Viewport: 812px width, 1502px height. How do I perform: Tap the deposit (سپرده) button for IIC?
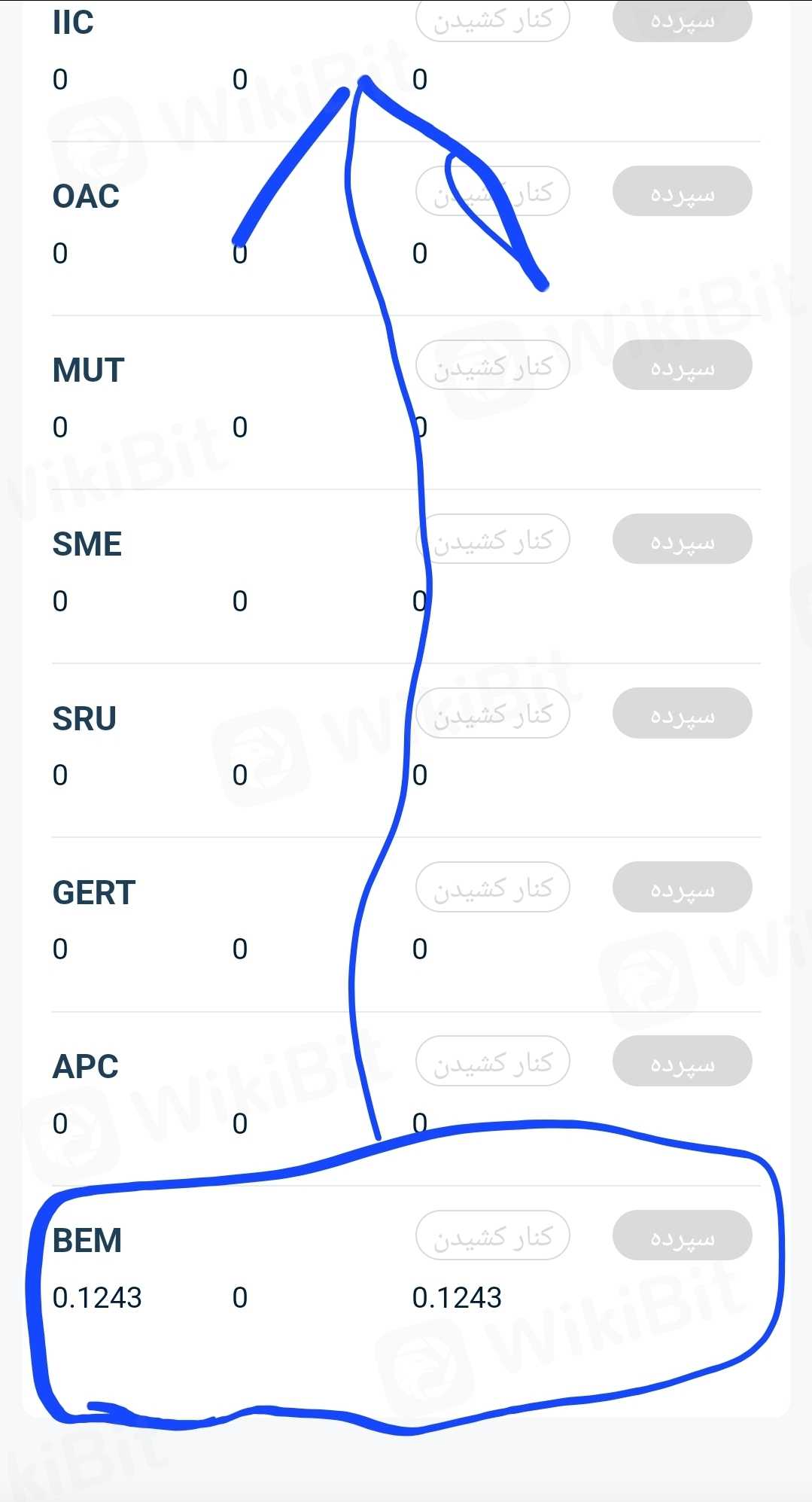click(x=682, y=20)
